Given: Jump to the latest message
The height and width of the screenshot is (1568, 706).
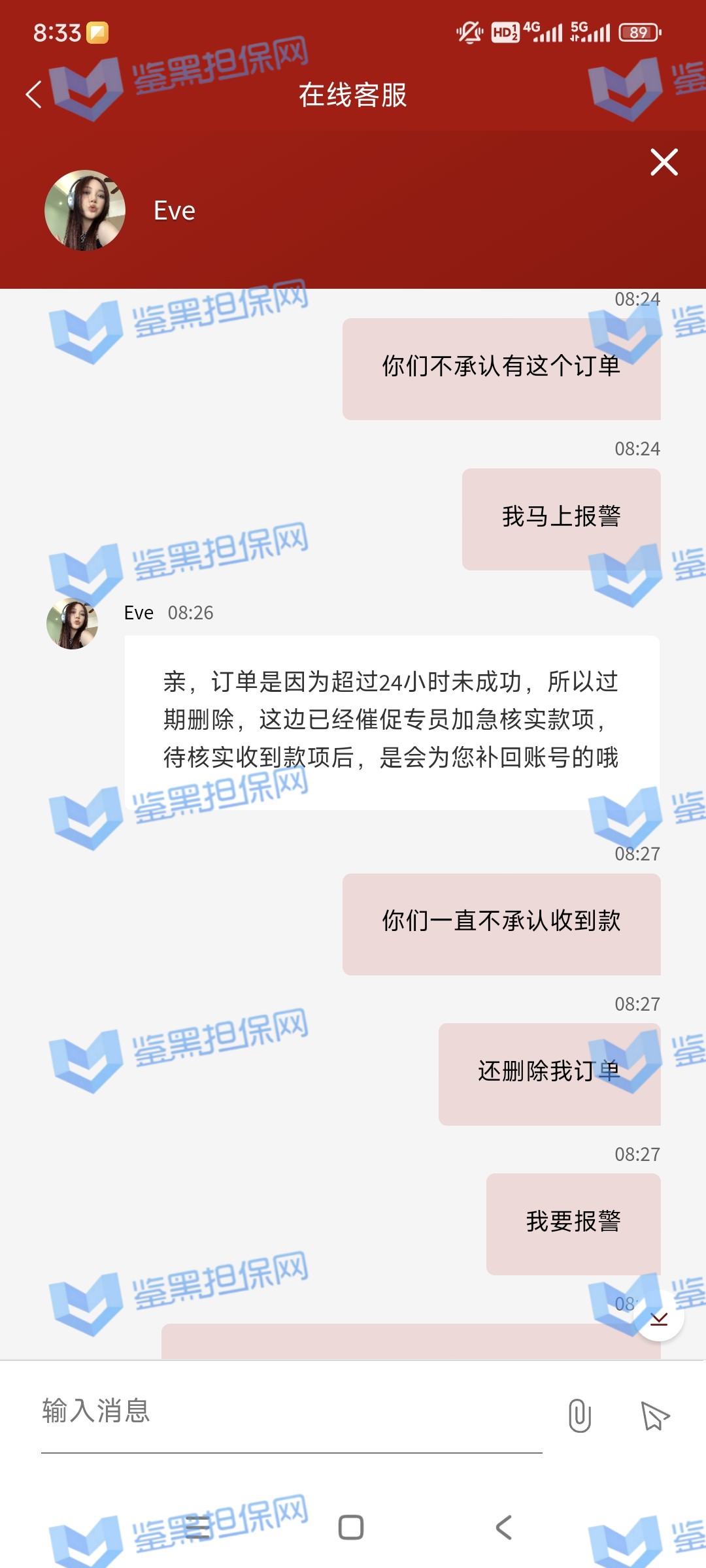Looking at the screenshot, I should coord(659,1318).
